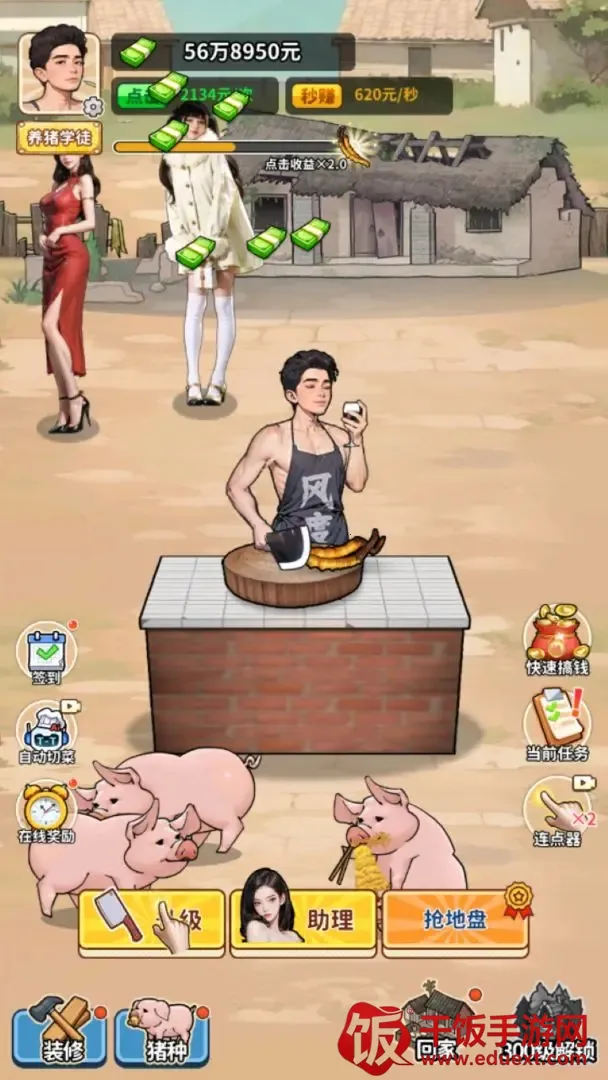Enable the 连点器 auto-clicker
This screenshot has height=1080, width=608.
click(x=556, y=812)
